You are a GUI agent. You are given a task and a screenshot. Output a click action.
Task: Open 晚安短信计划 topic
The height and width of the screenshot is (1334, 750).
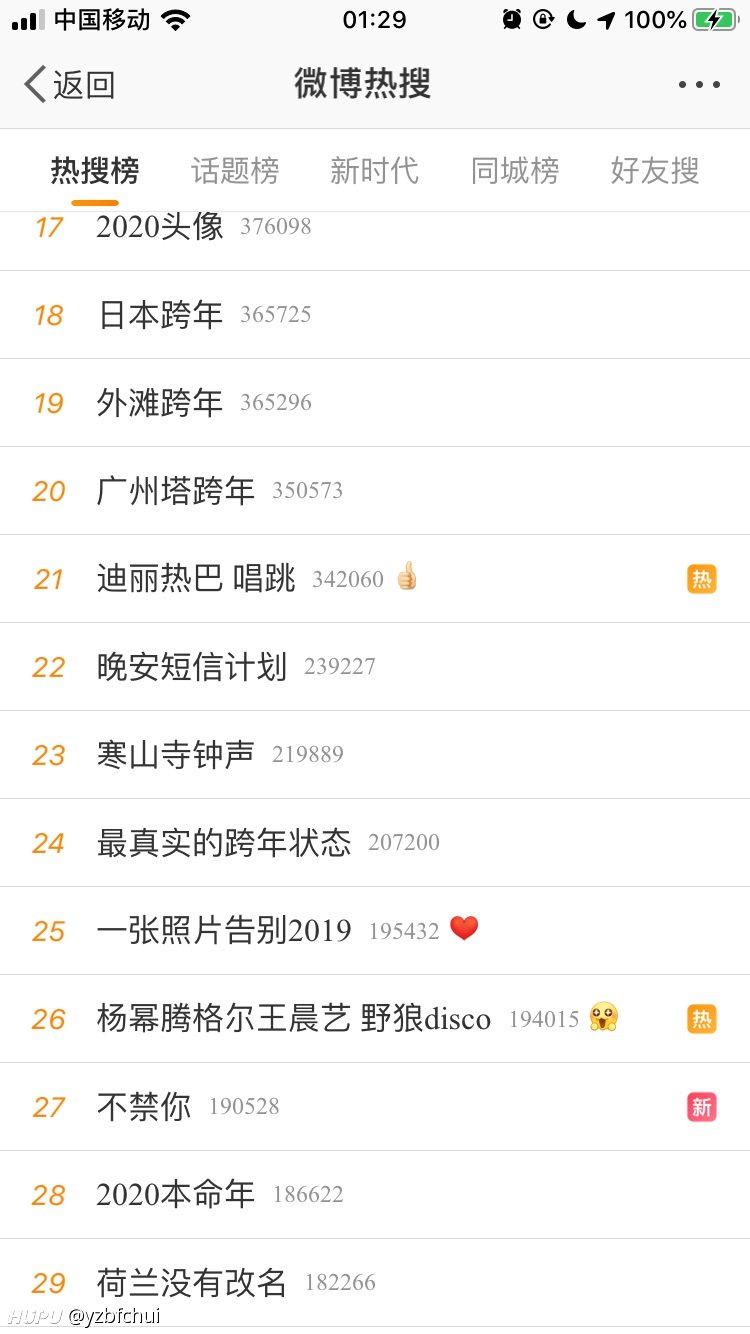tap(375, 667)
